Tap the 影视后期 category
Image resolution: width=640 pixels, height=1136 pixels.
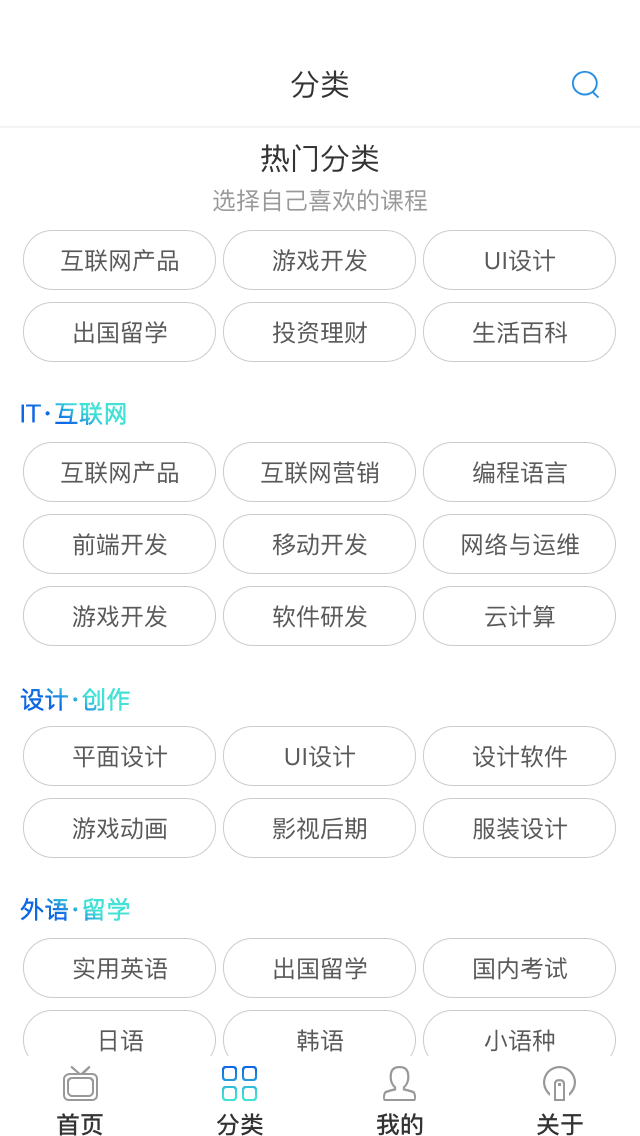[319, 828]
